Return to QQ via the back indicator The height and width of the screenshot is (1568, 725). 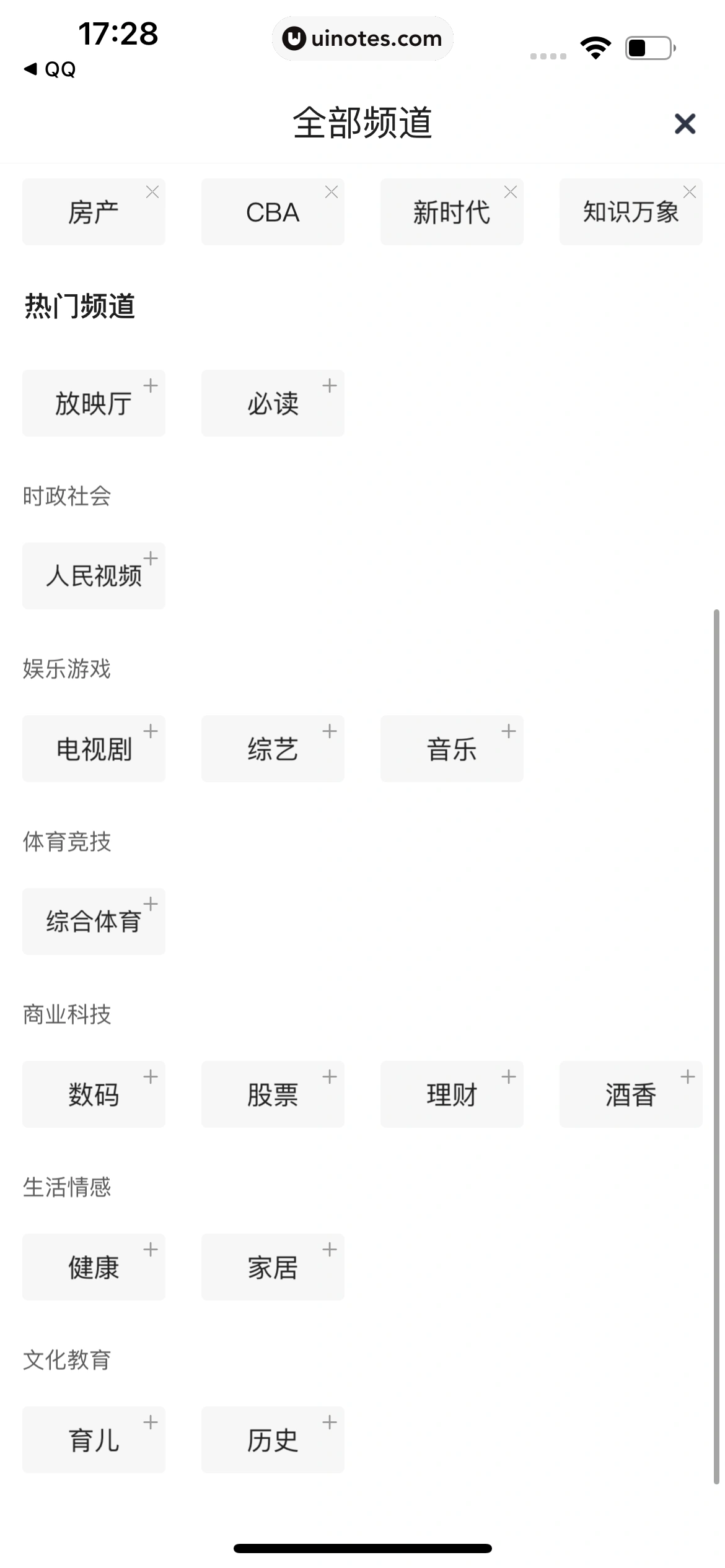pos(48,69)
